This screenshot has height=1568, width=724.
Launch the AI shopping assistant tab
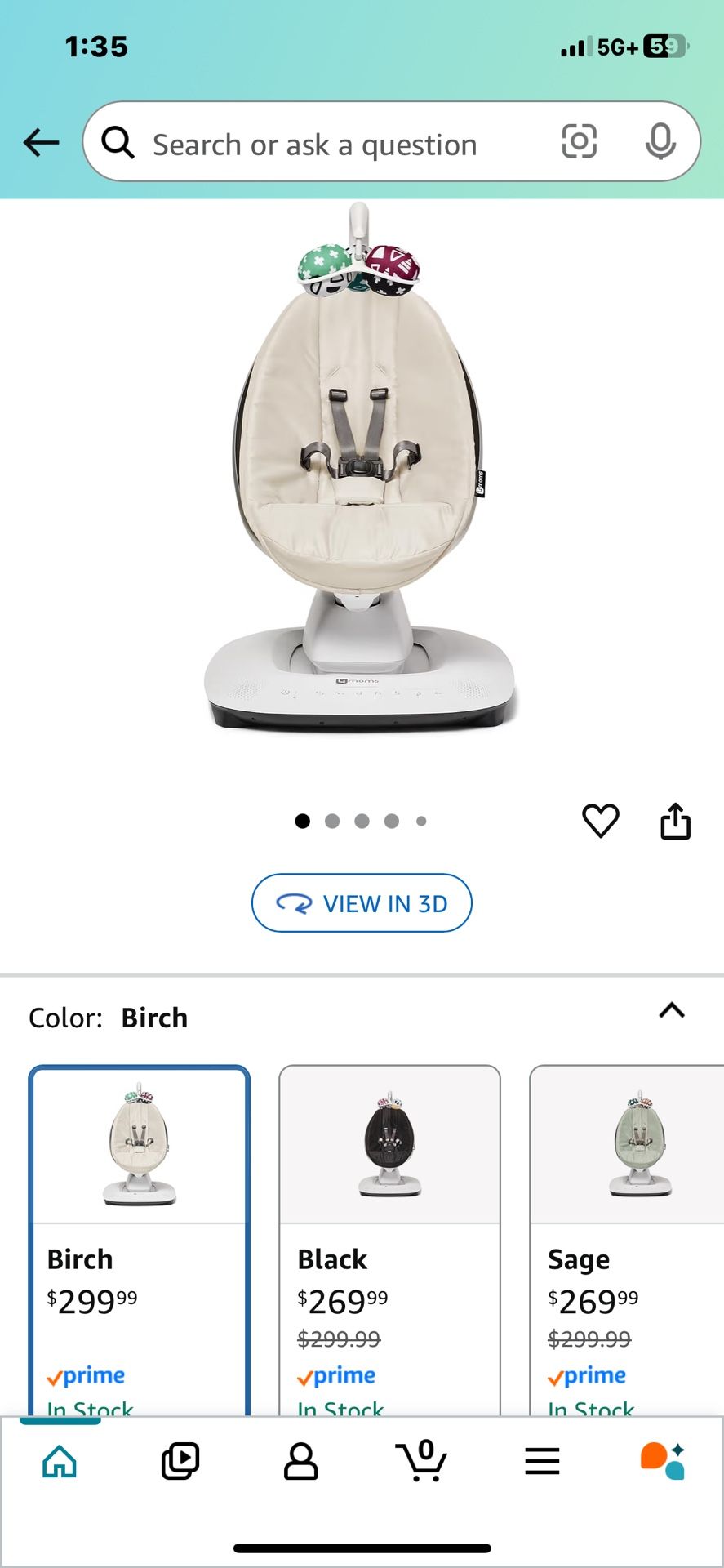click(662, 1461)
